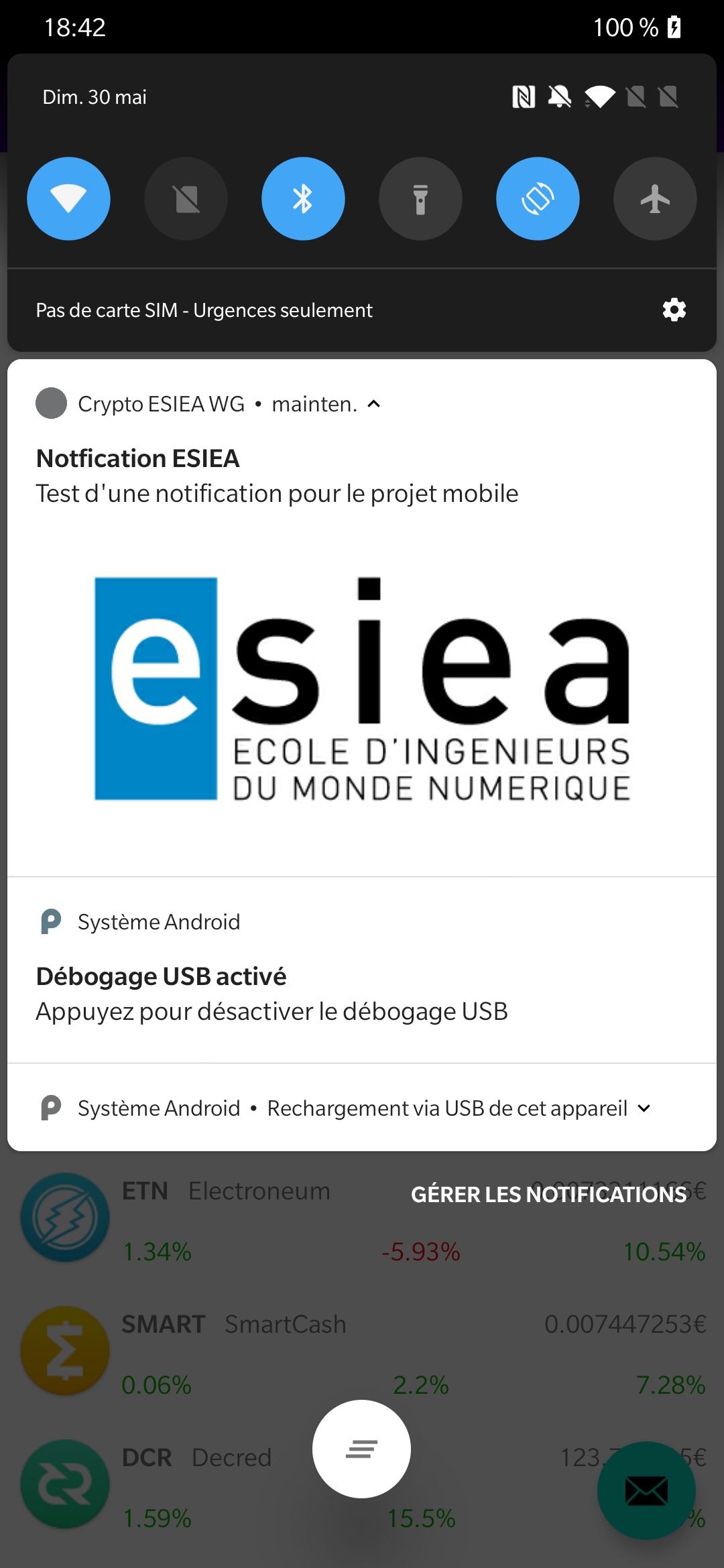The width and height of the screenshot is (724, 1568).
Task: Enable mobile data tile
Action: pos(186,198)
